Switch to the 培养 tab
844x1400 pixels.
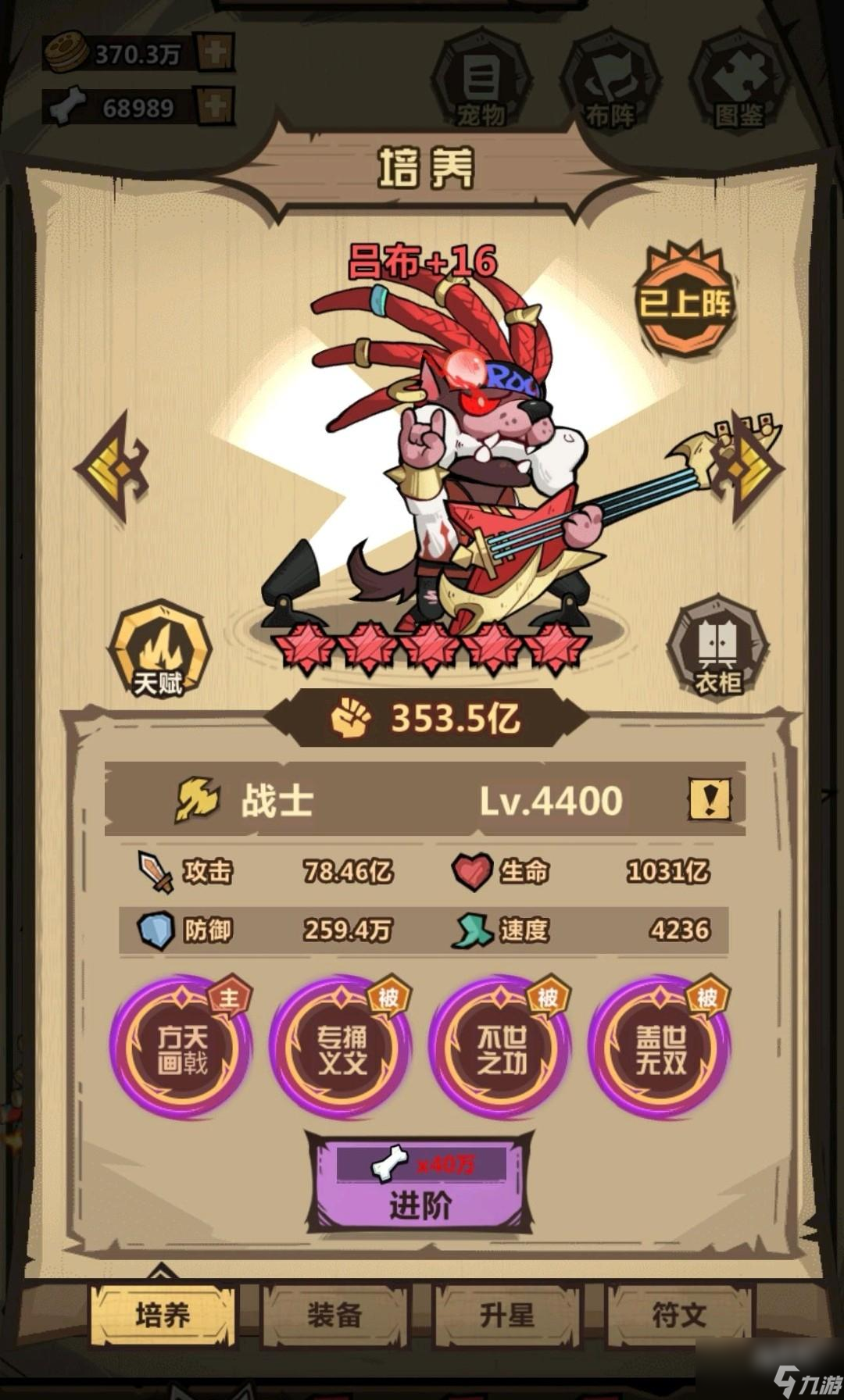point(163,1315)
